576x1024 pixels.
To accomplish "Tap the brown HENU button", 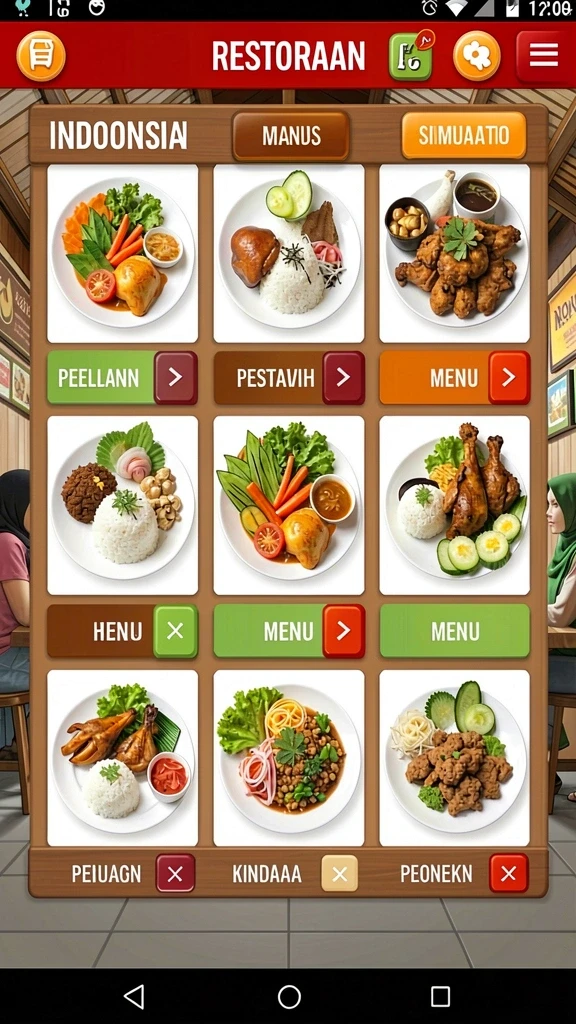I will point(122,631).
